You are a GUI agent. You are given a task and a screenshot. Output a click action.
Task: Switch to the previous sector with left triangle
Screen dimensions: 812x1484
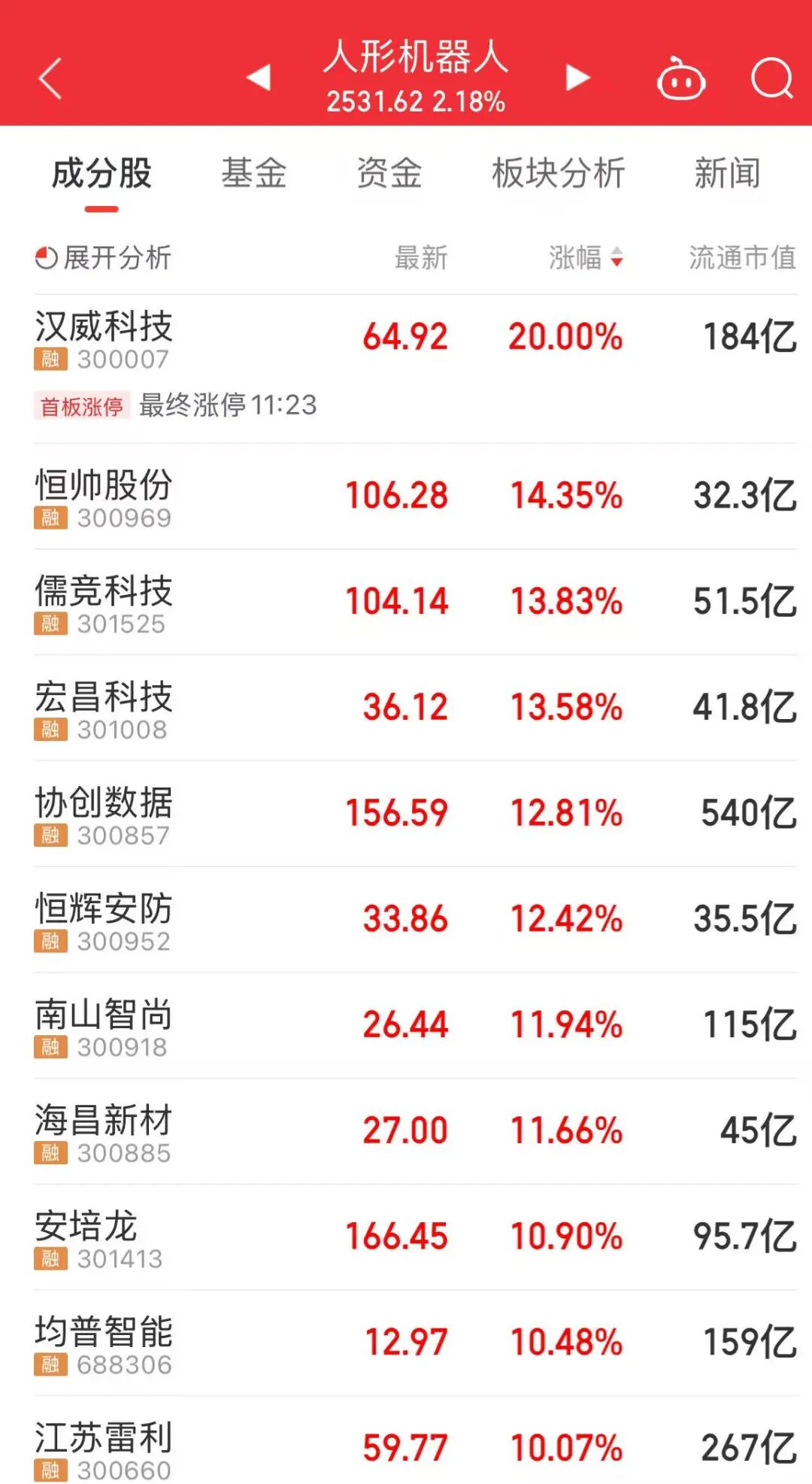pyautogui.click(x=259, y=77)
